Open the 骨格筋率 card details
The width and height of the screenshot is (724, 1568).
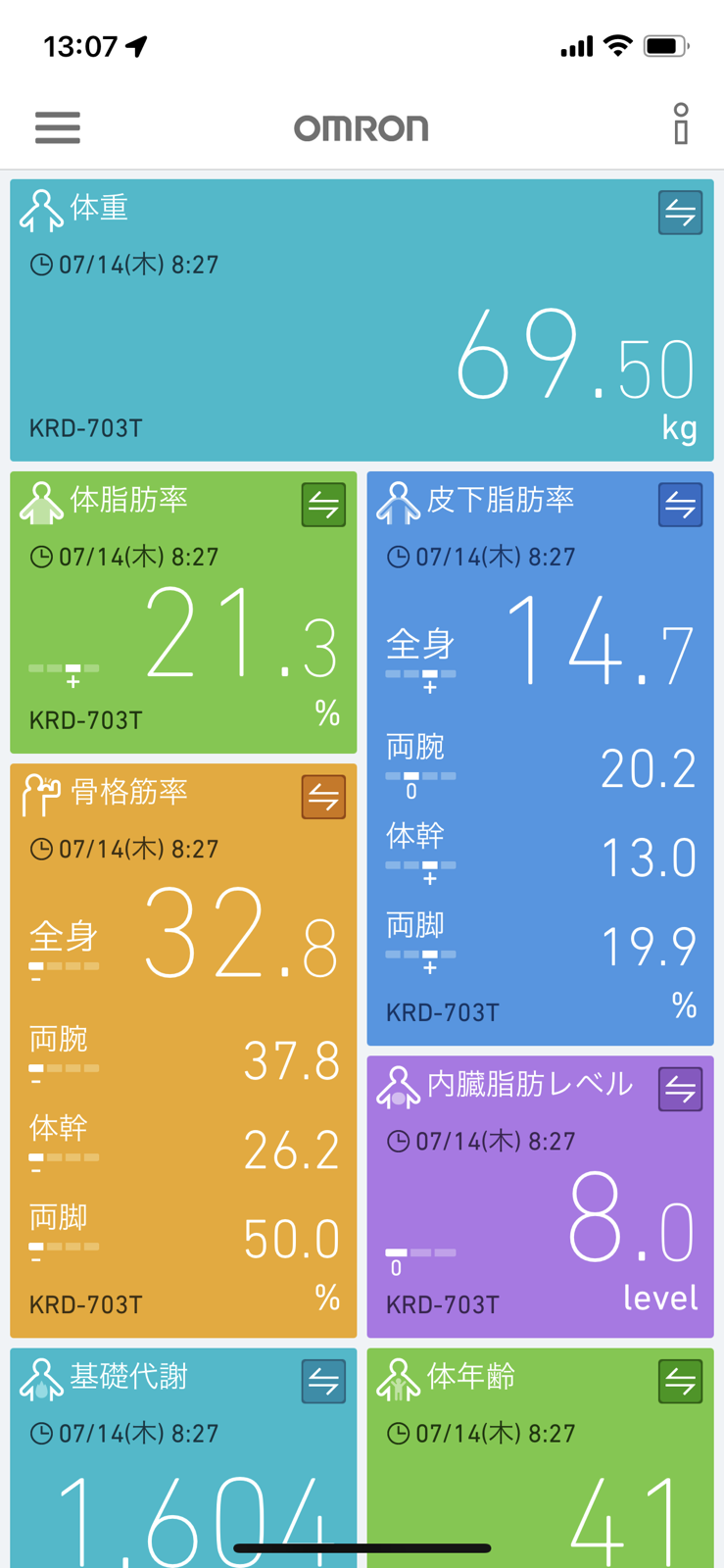point(183,1078)
